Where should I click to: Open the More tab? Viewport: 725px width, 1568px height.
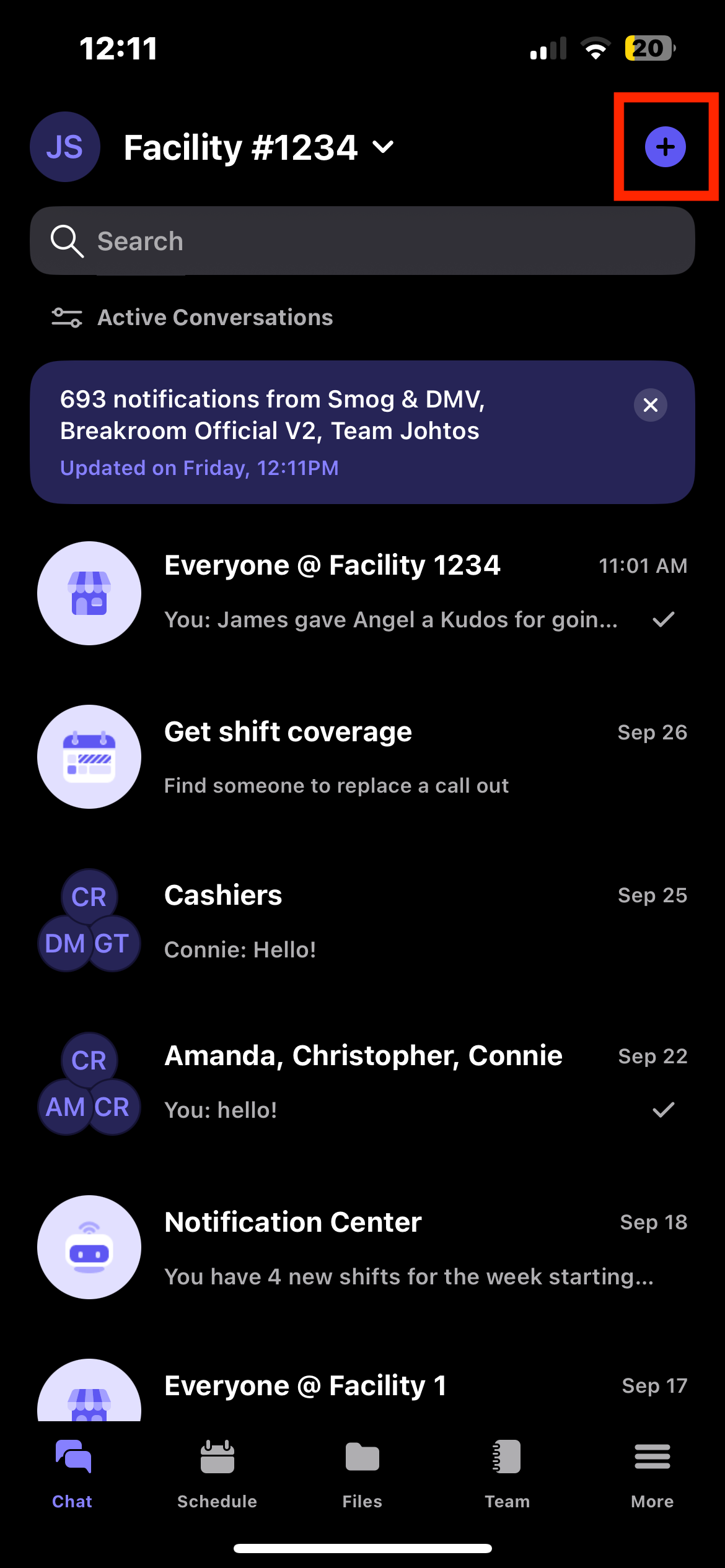[x=652, y=1474]
